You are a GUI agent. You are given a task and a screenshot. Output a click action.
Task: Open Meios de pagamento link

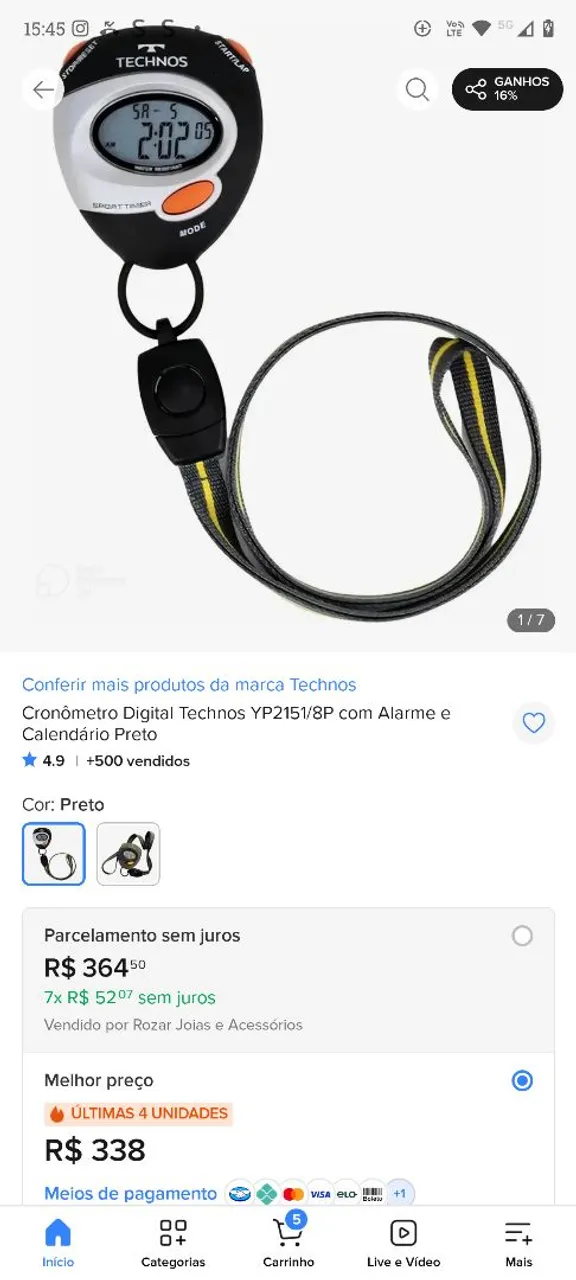pos(130,1194)
